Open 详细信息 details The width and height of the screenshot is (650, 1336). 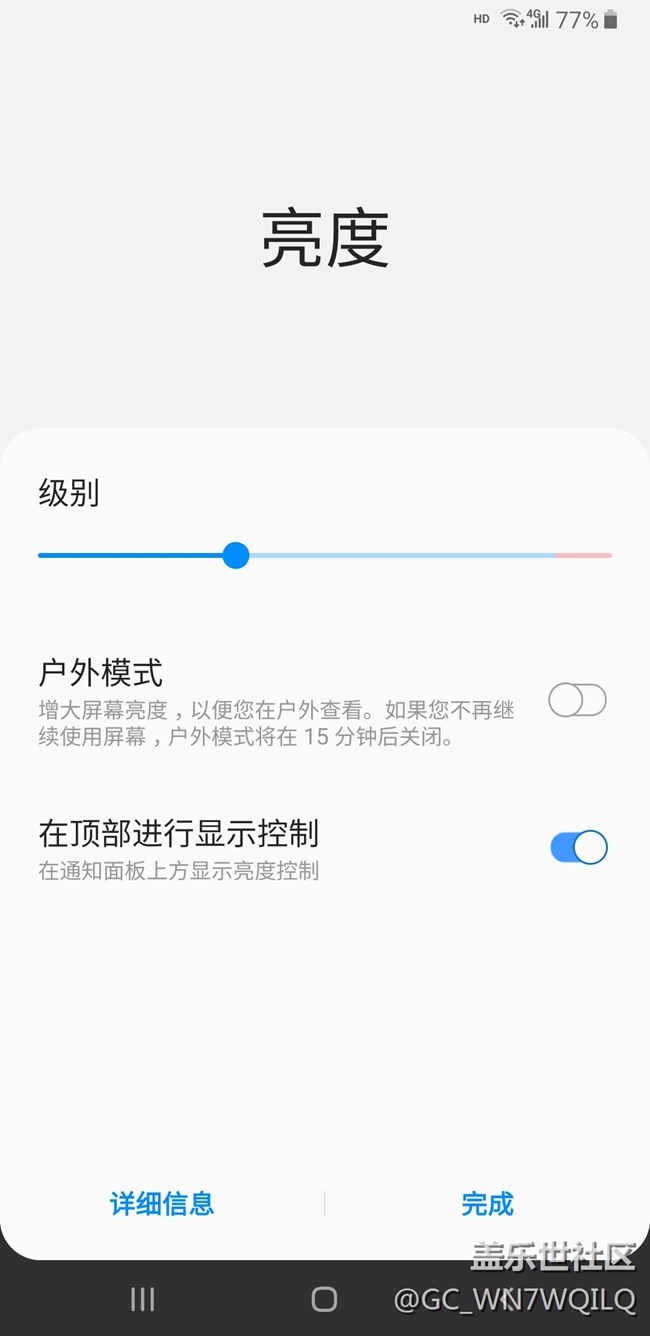(x=162, y=1204)
